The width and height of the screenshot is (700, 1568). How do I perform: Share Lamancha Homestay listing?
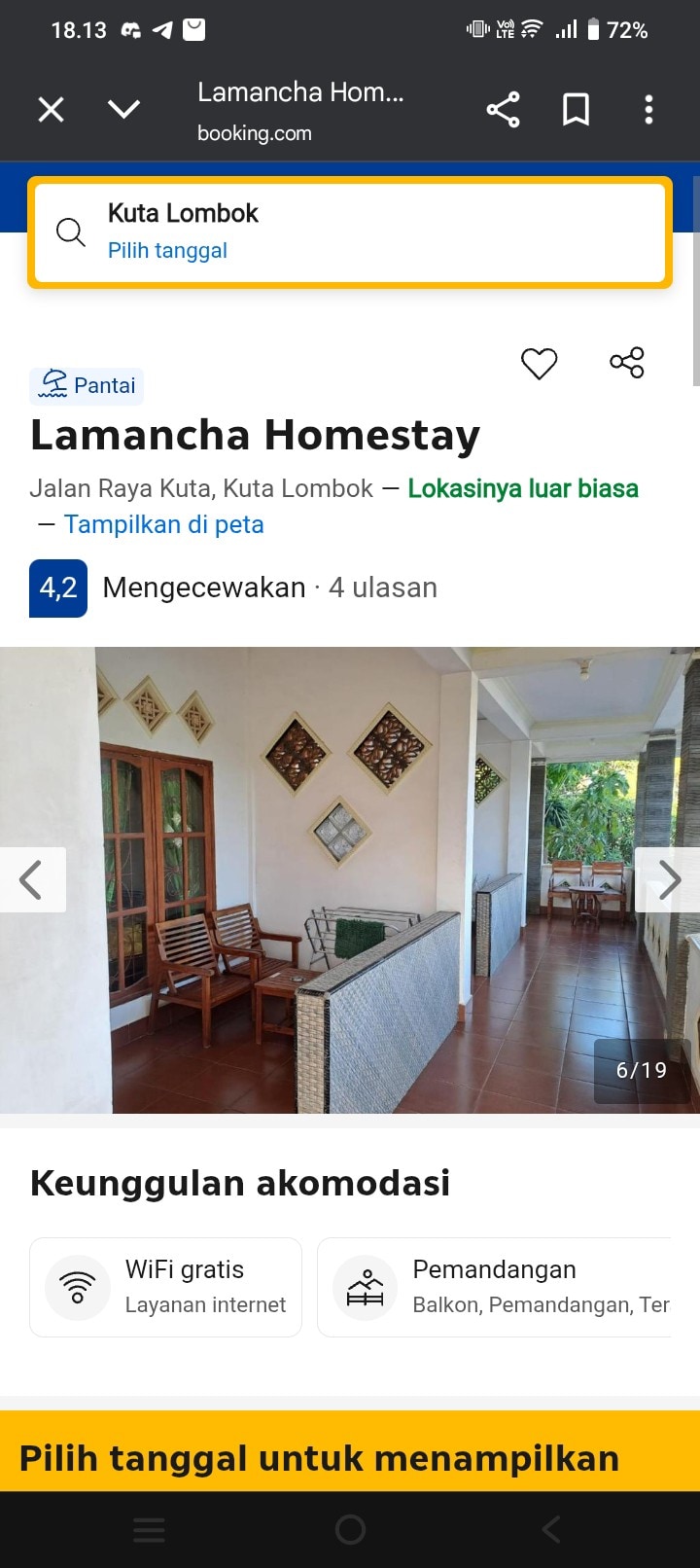[627, 363]
